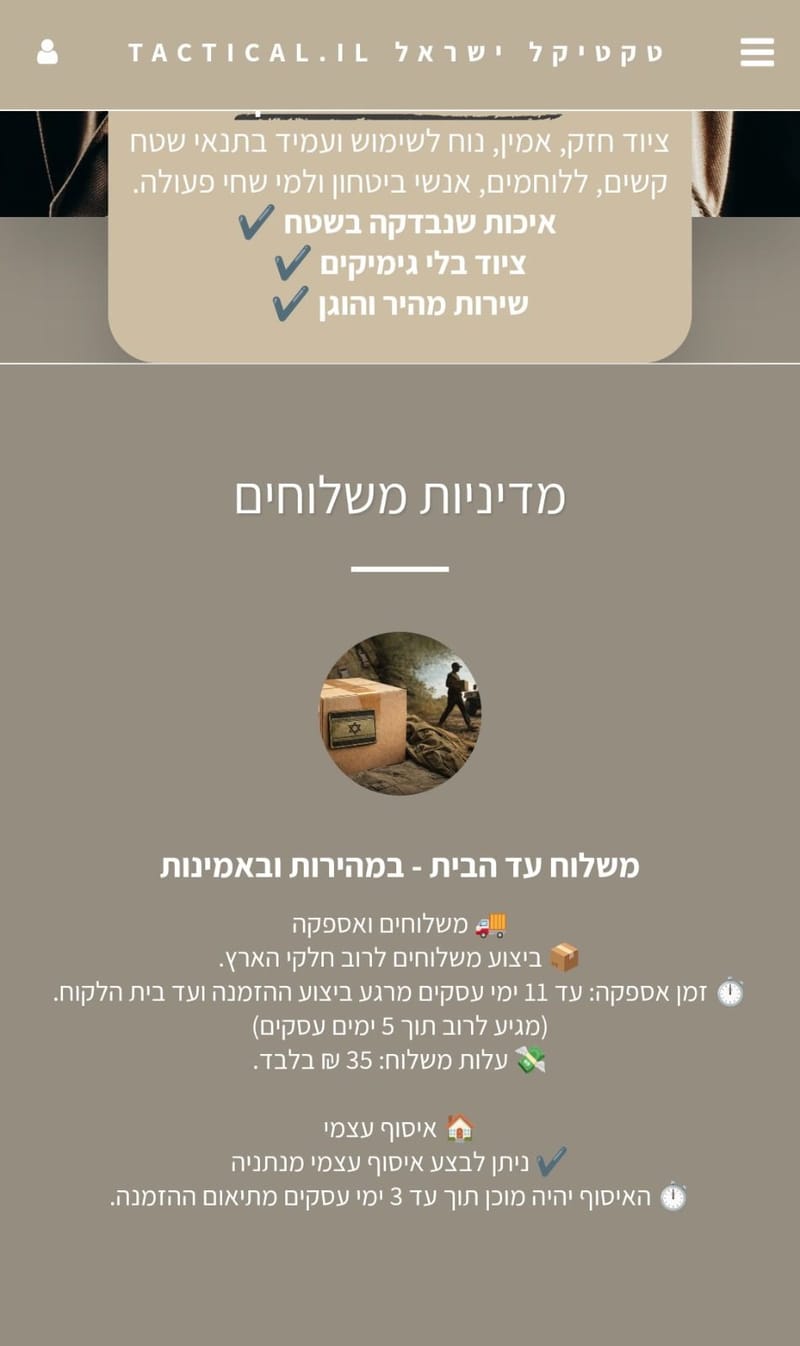The width and height of the screenshot is (800, 1346).
Task: Click the 'מדיניות משלוחים' section heading
Action: 400,495
